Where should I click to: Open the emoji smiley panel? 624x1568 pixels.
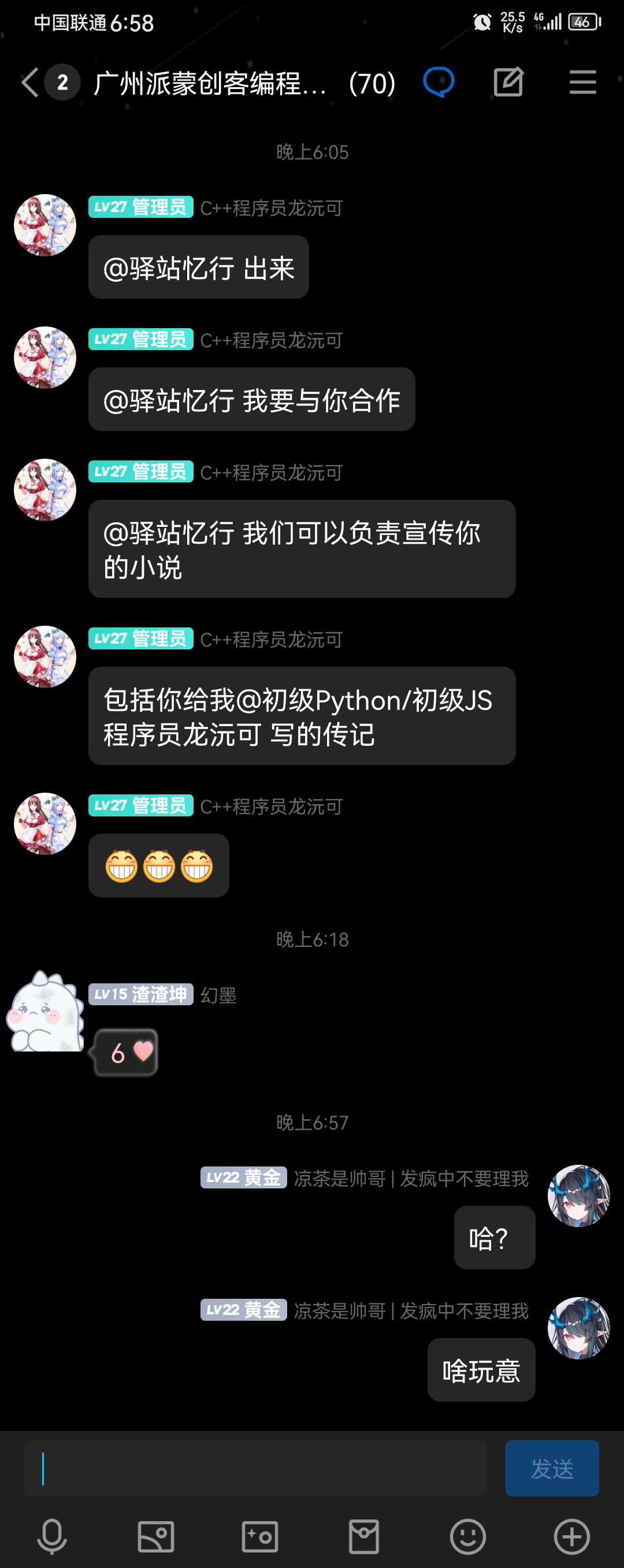467,1536
